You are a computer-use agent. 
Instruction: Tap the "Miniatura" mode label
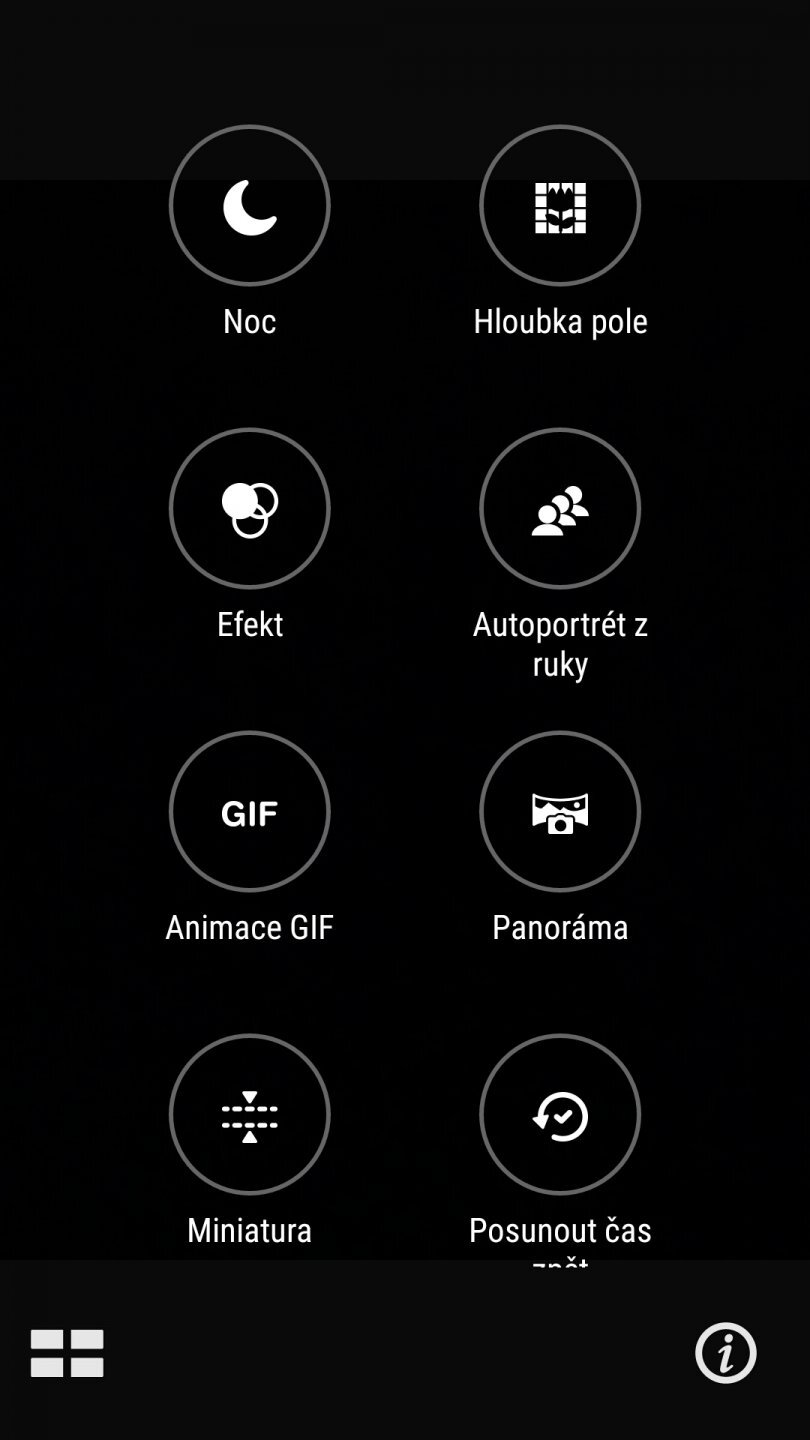(x=249, y=1230)
